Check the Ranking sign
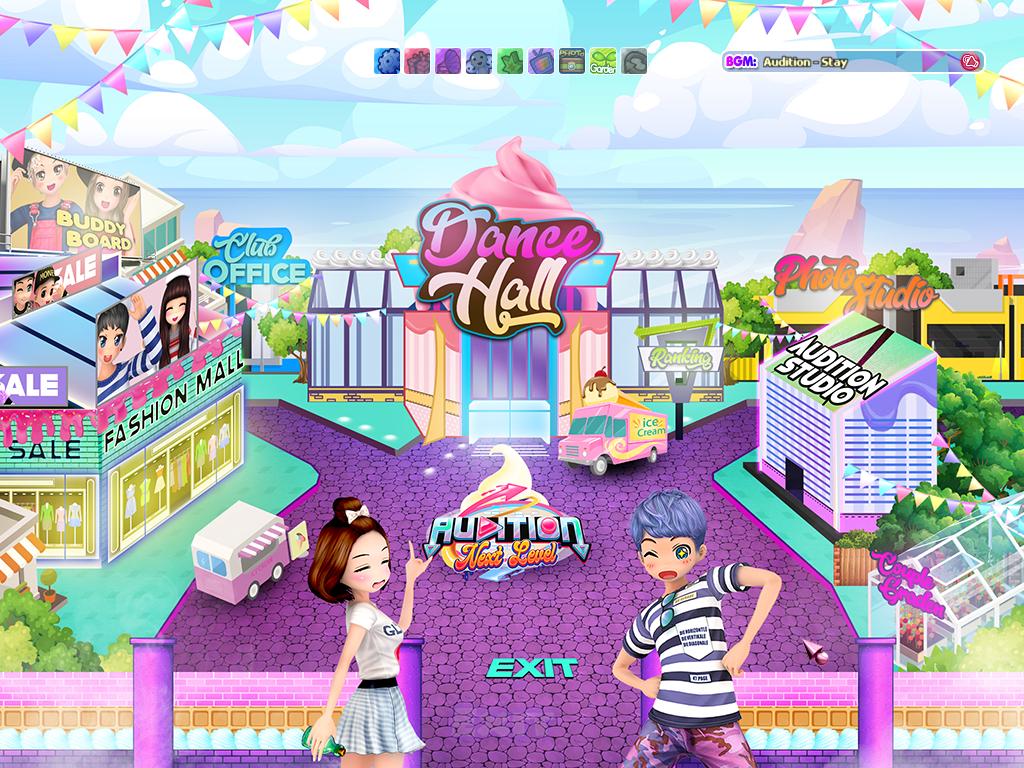This screenshot has height=768, width=1024. pyautogui.click(x=680, y=357)
